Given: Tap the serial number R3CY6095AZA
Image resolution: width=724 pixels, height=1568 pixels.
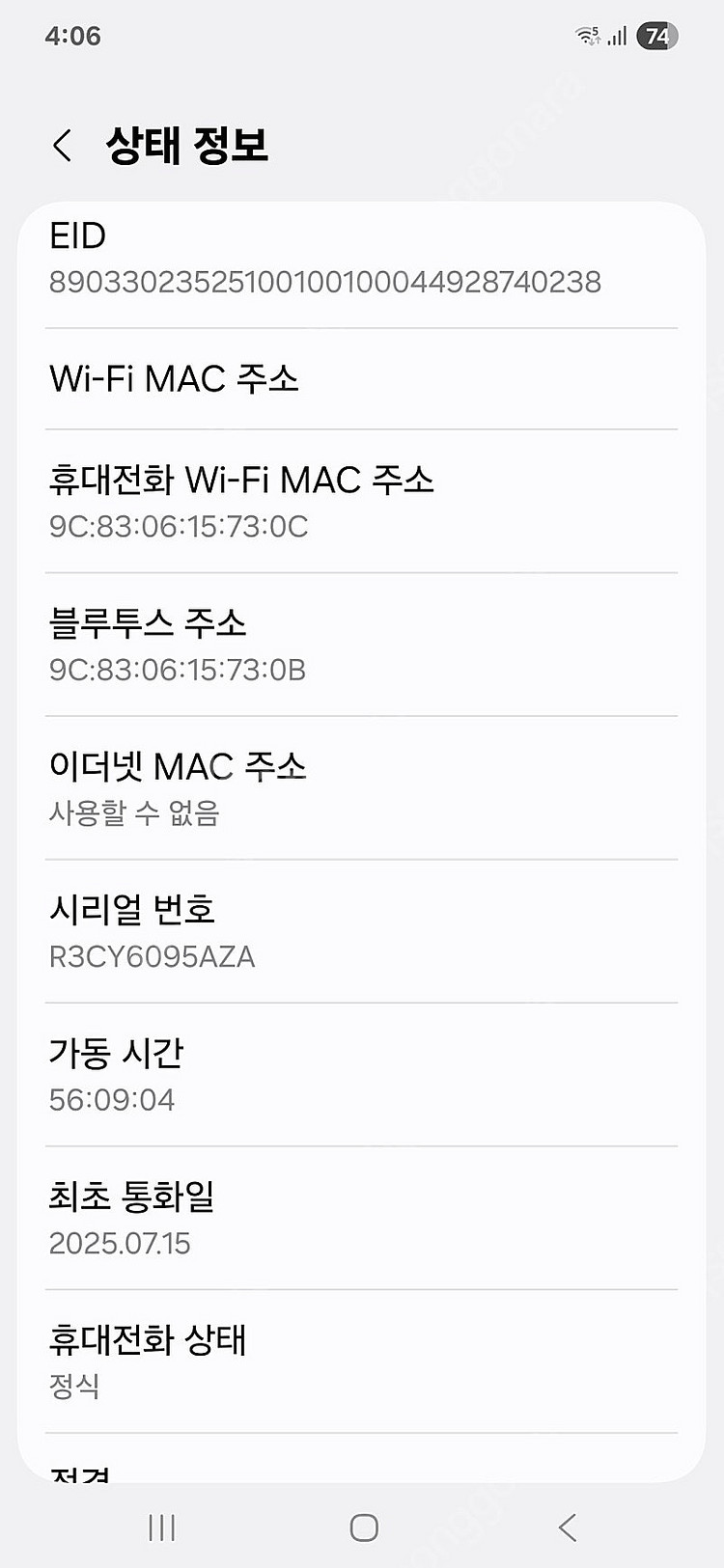Looking at the screenshot, I should tap(152, 957).
